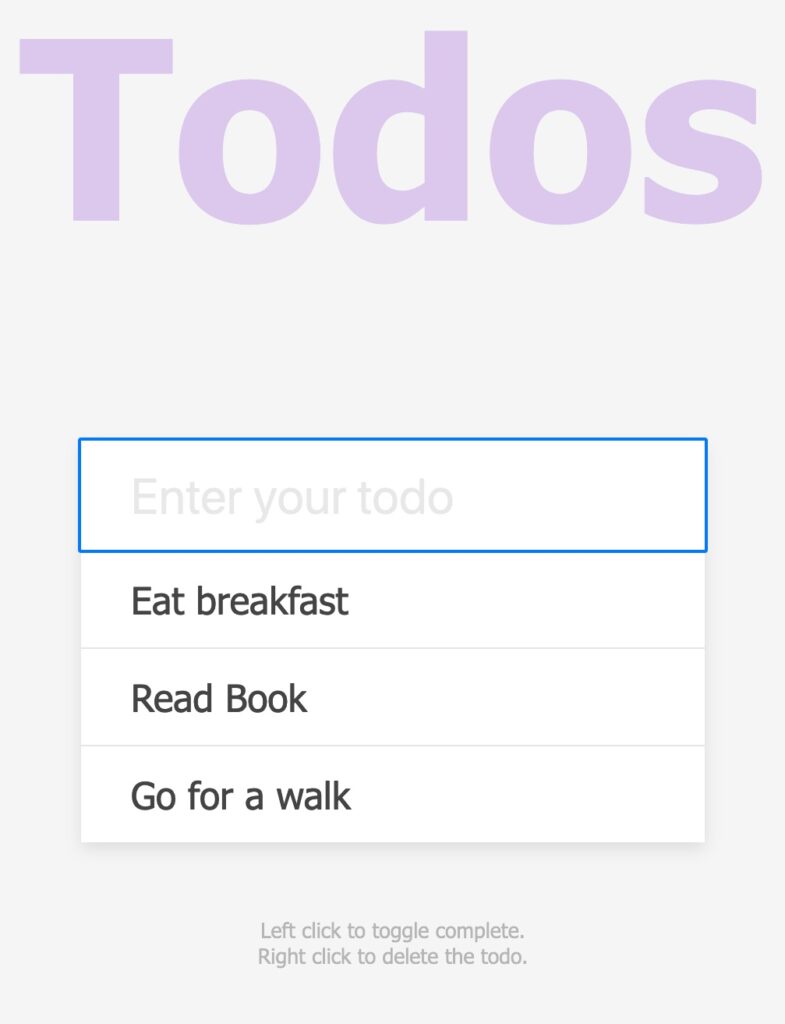Complete the Go for a walk todo
The width and height of the screenshot is (785, 1024).
[x=241, y=796]
